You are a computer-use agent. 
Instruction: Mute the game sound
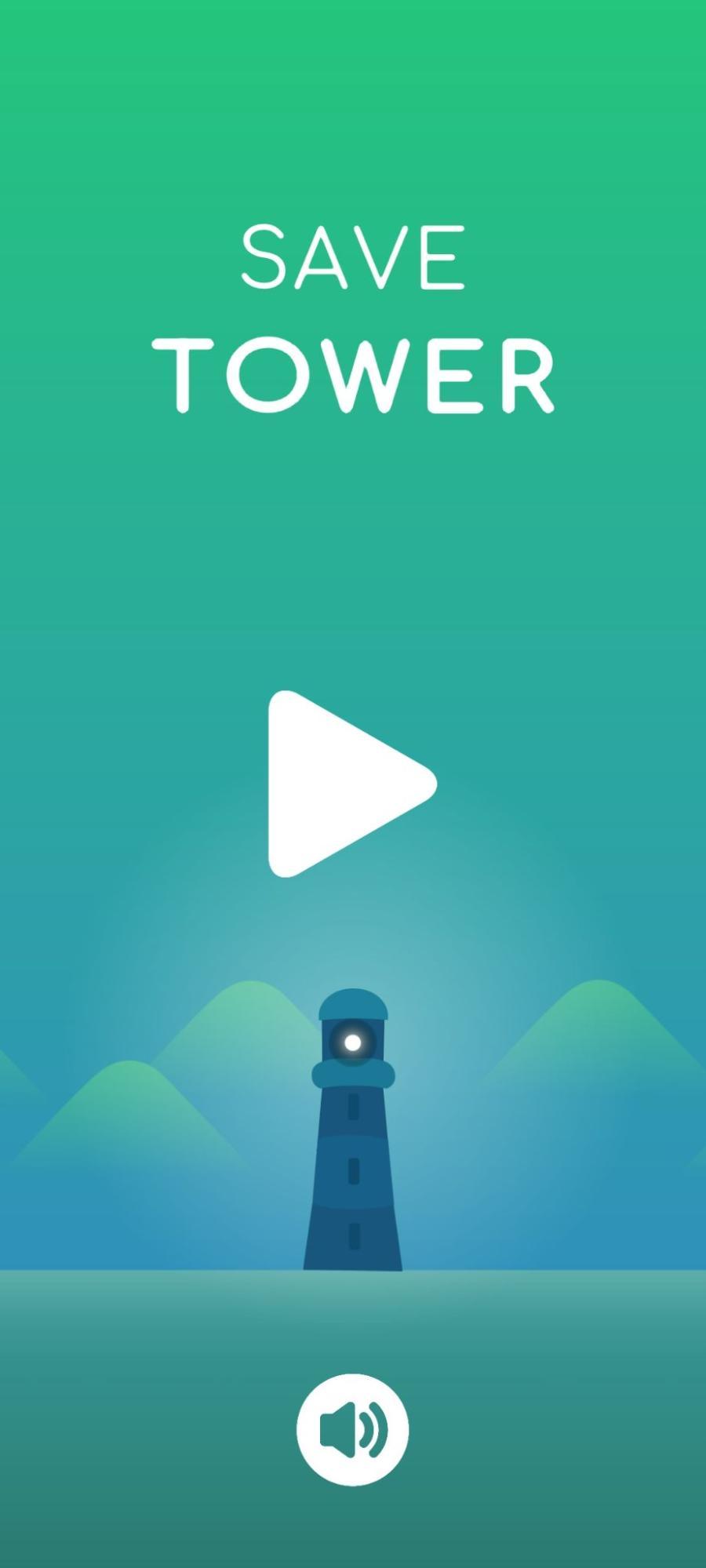(x=353, y=1429)
